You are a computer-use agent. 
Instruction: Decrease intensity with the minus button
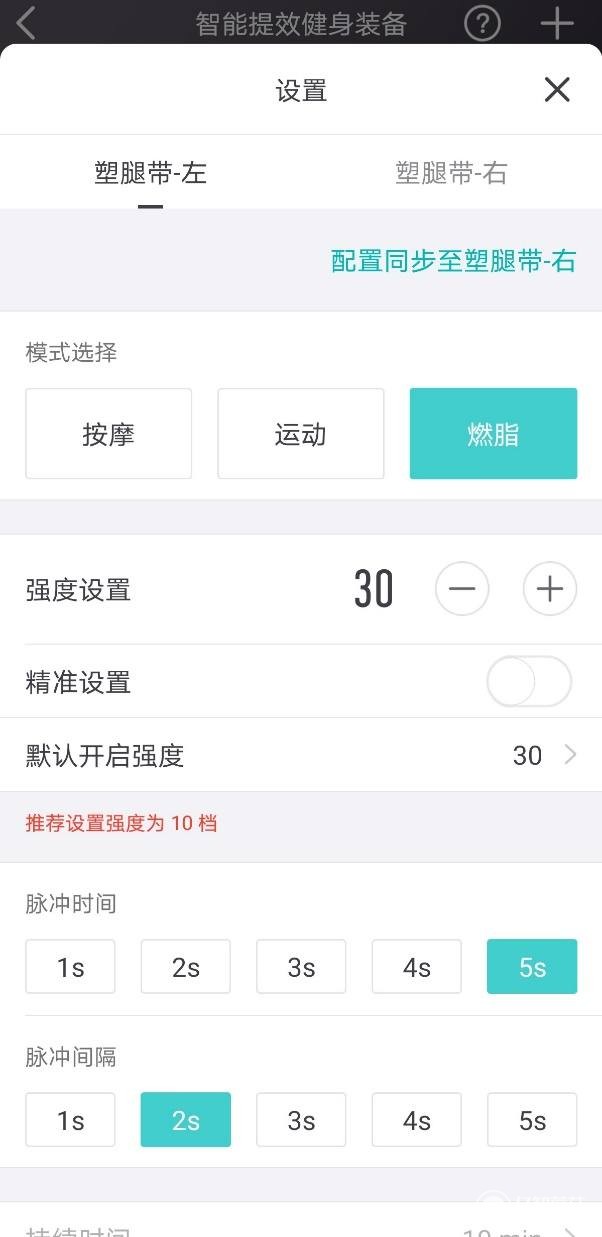(x=462, y=589)
